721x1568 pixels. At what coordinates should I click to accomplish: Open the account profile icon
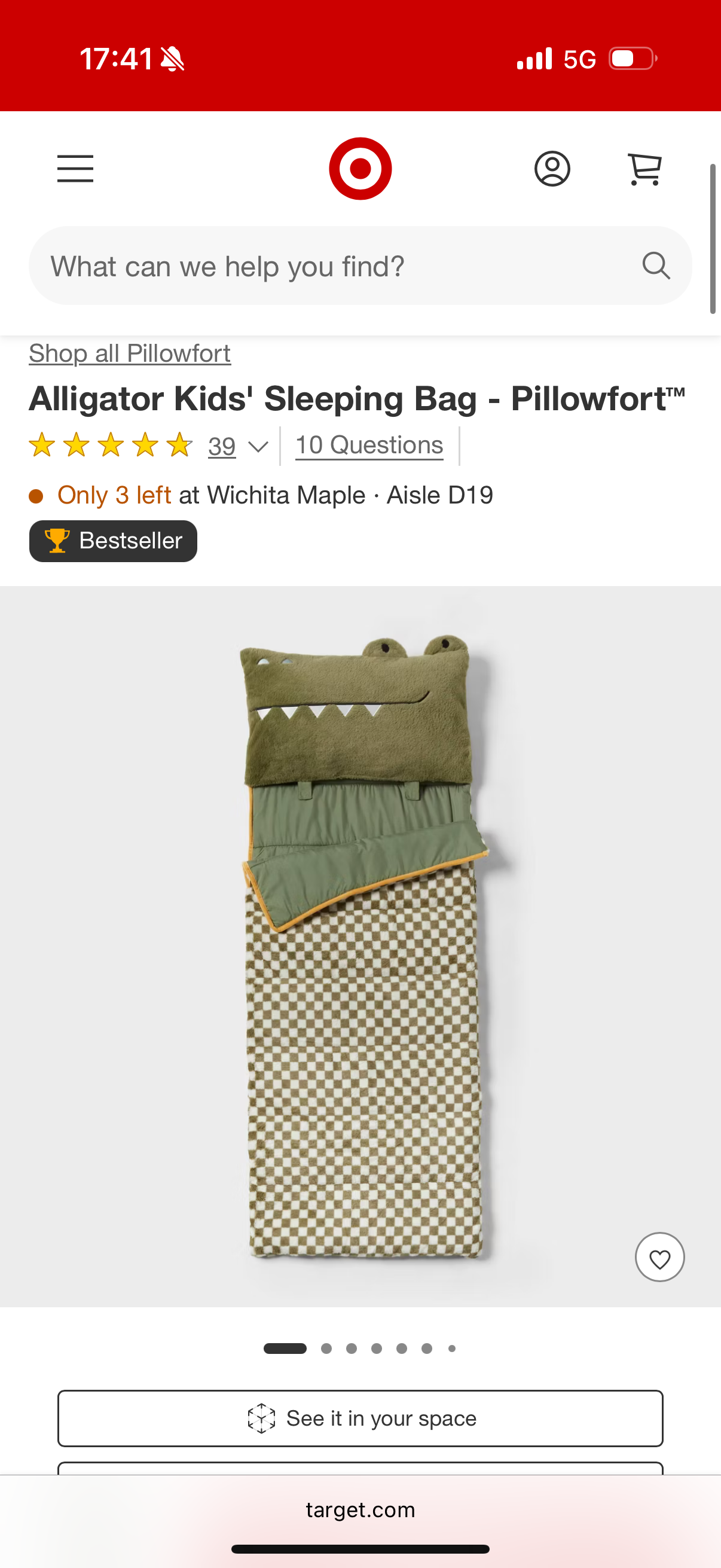[x=552, y=169]
